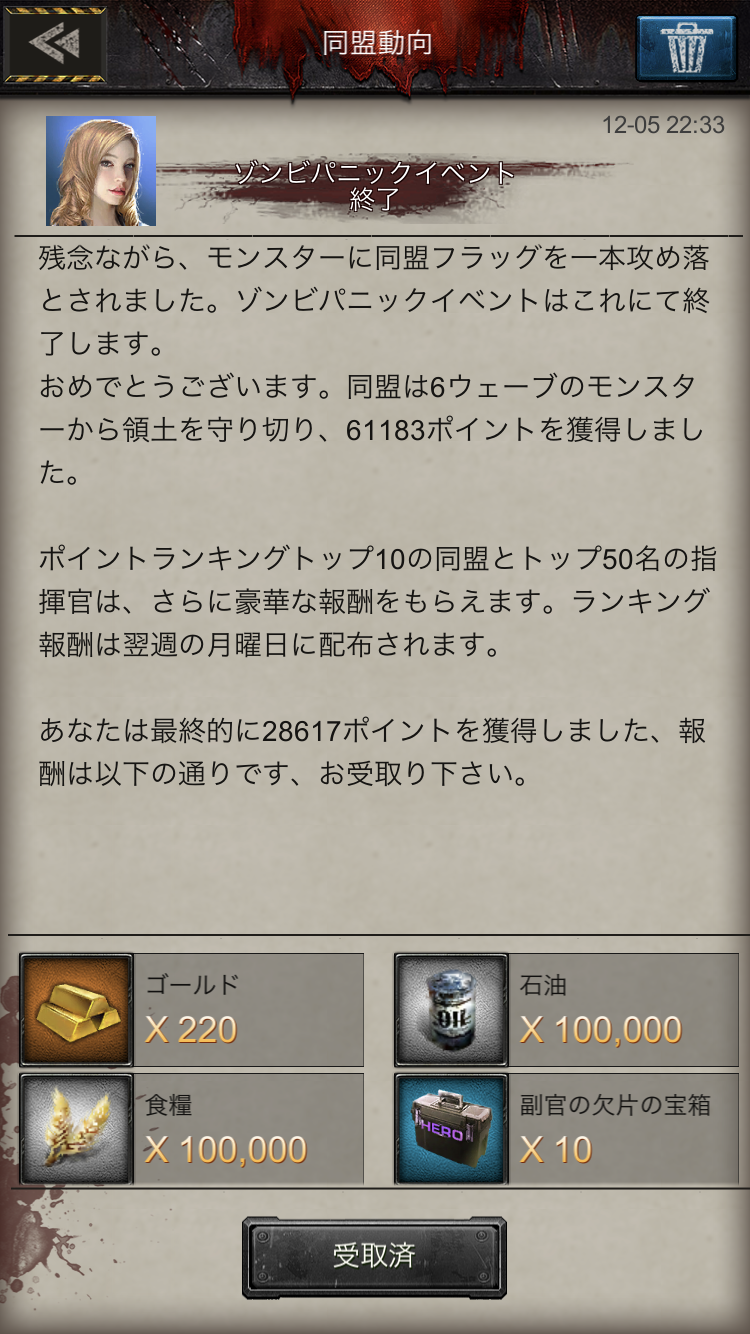Delete this mail with the trash icon
Viewport: 750px width, 1334px height.
point(686,47)
